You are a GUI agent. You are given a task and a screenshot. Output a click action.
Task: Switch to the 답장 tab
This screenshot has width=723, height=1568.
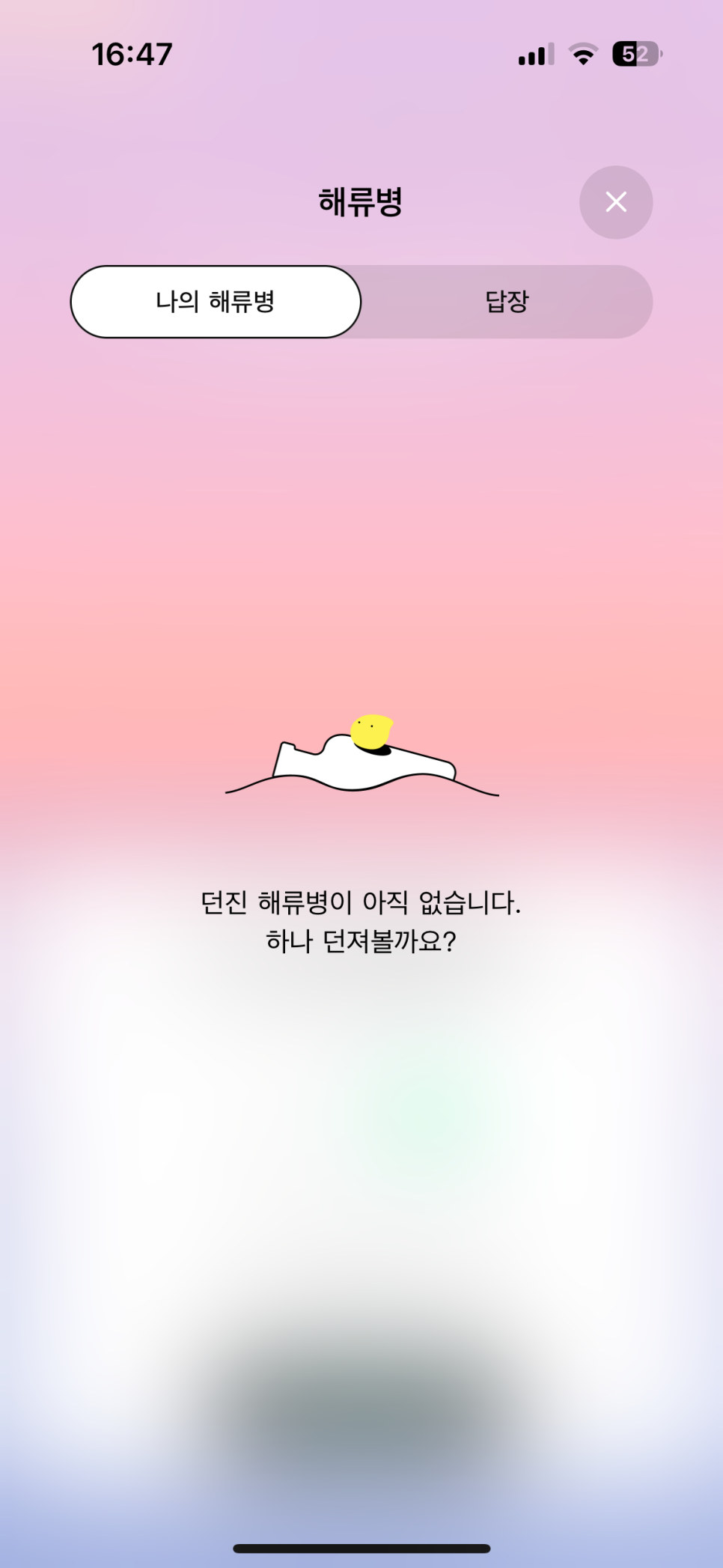point(507,302)
